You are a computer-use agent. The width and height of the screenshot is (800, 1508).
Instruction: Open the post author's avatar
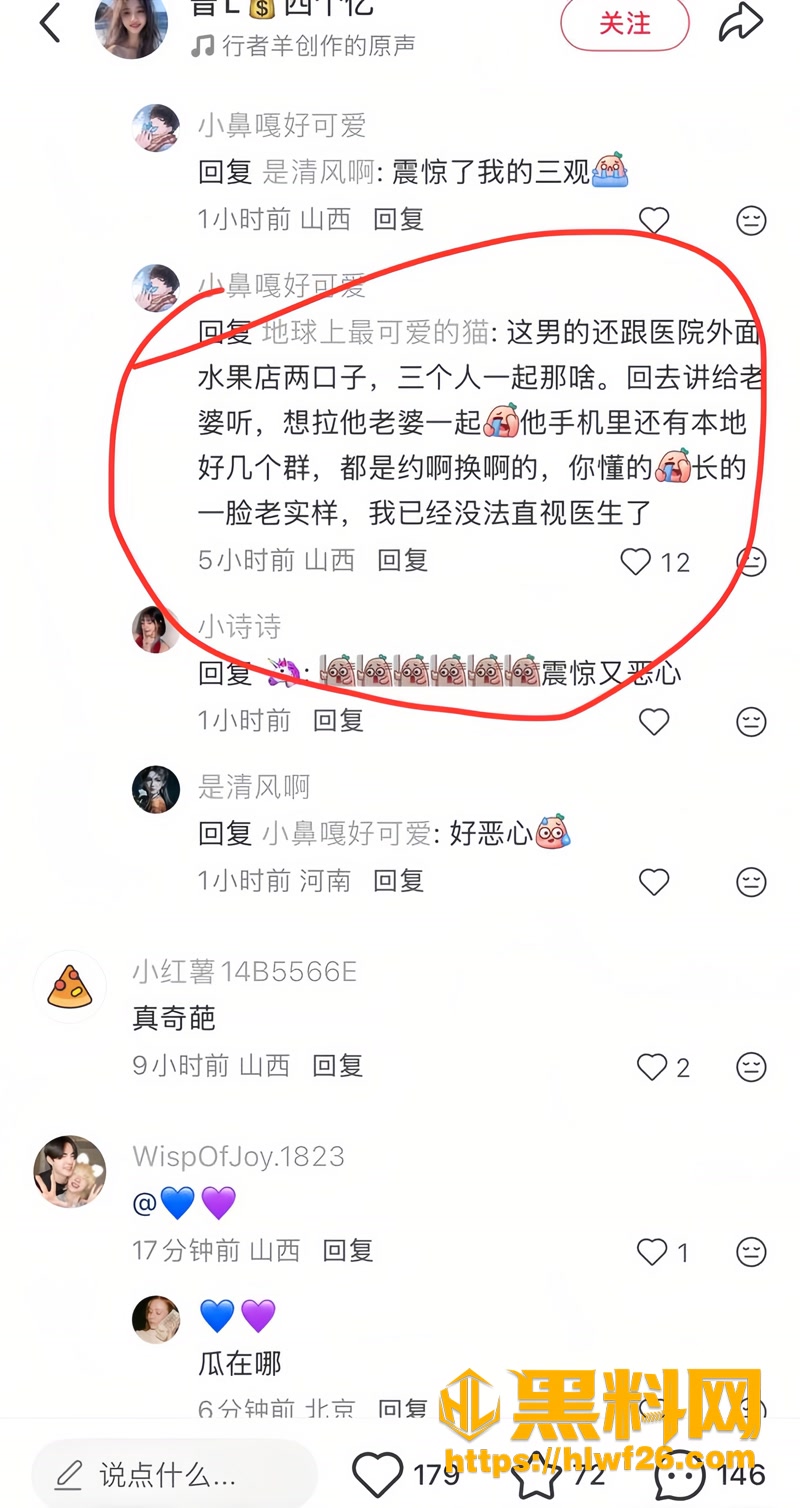click(131, 24)
